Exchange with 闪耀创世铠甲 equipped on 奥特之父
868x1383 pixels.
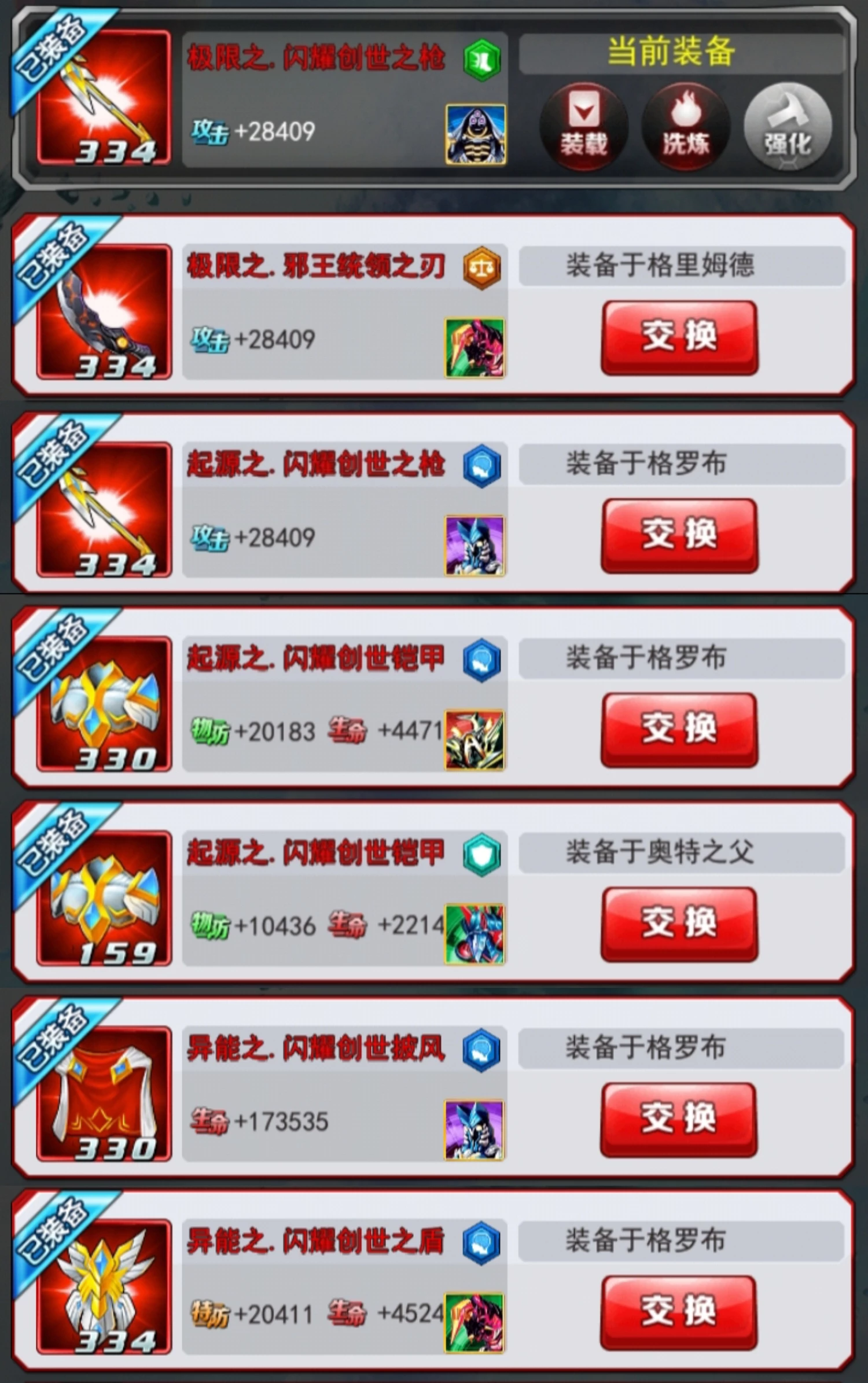point(679,924)
